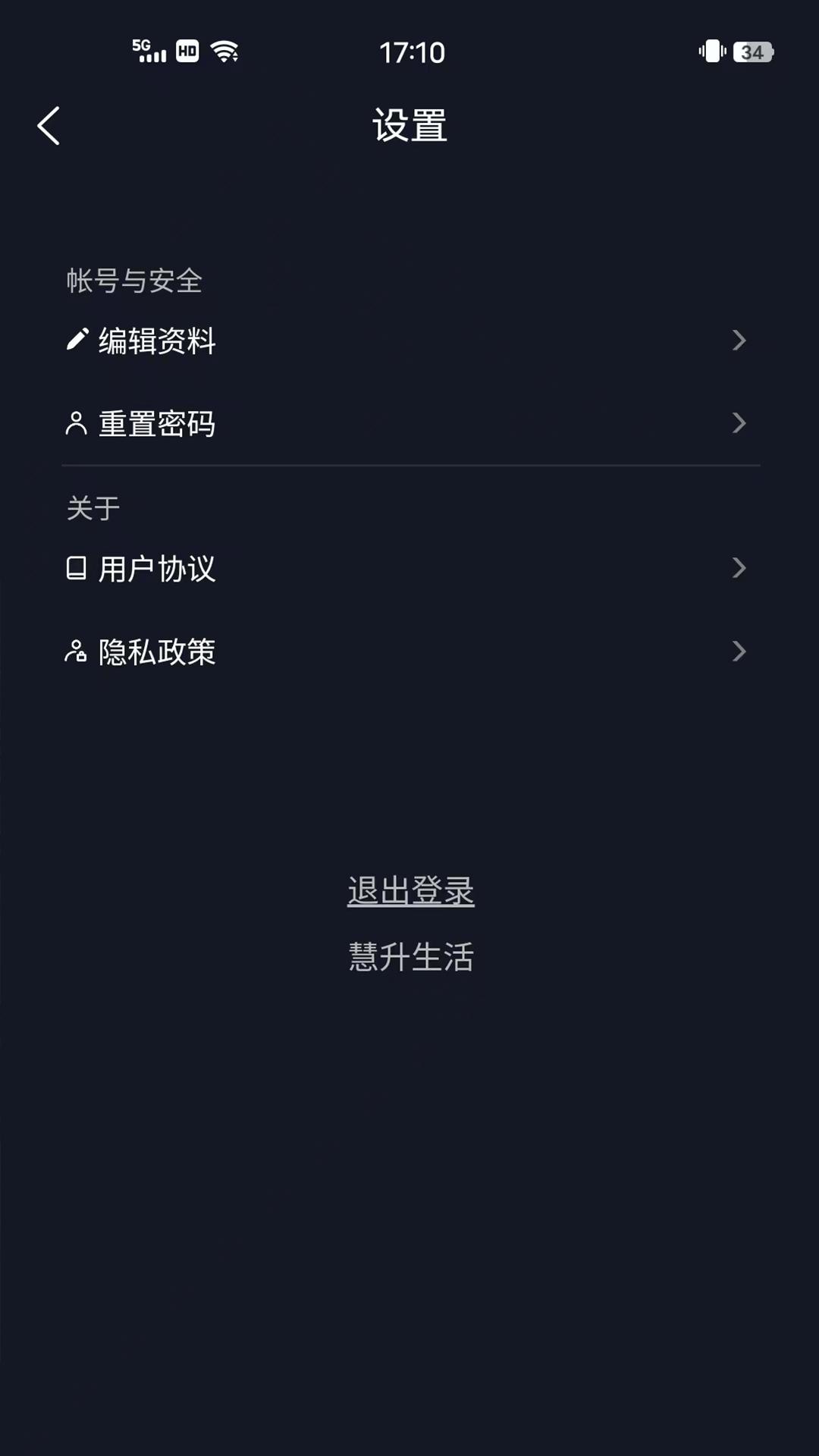Expand 用户协议 with its arrow
Image resolution: width=819 pixels, height=1456 pixels.
tap(739, 568)
